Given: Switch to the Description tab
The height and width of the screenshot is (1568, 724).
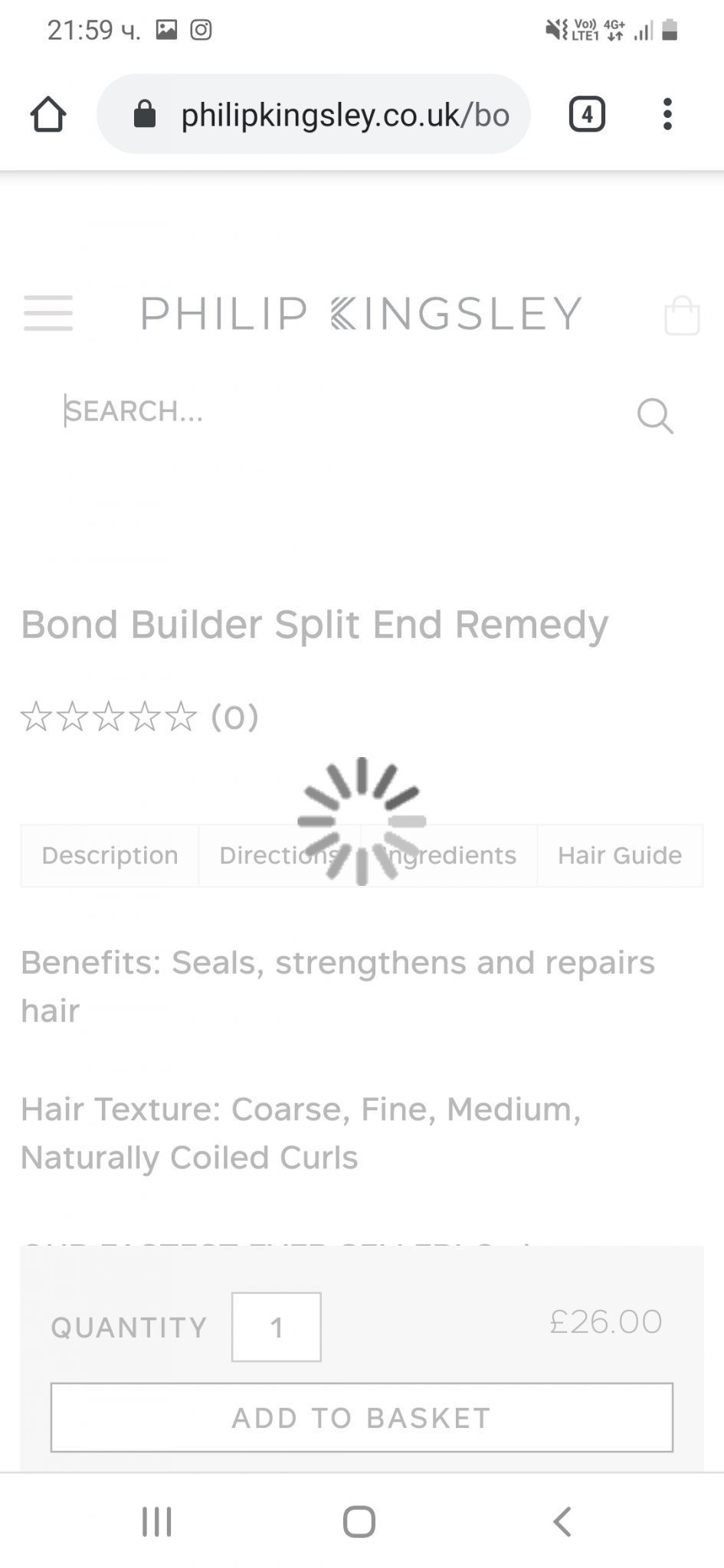Looking at the screenshot, I should [110, 855].
